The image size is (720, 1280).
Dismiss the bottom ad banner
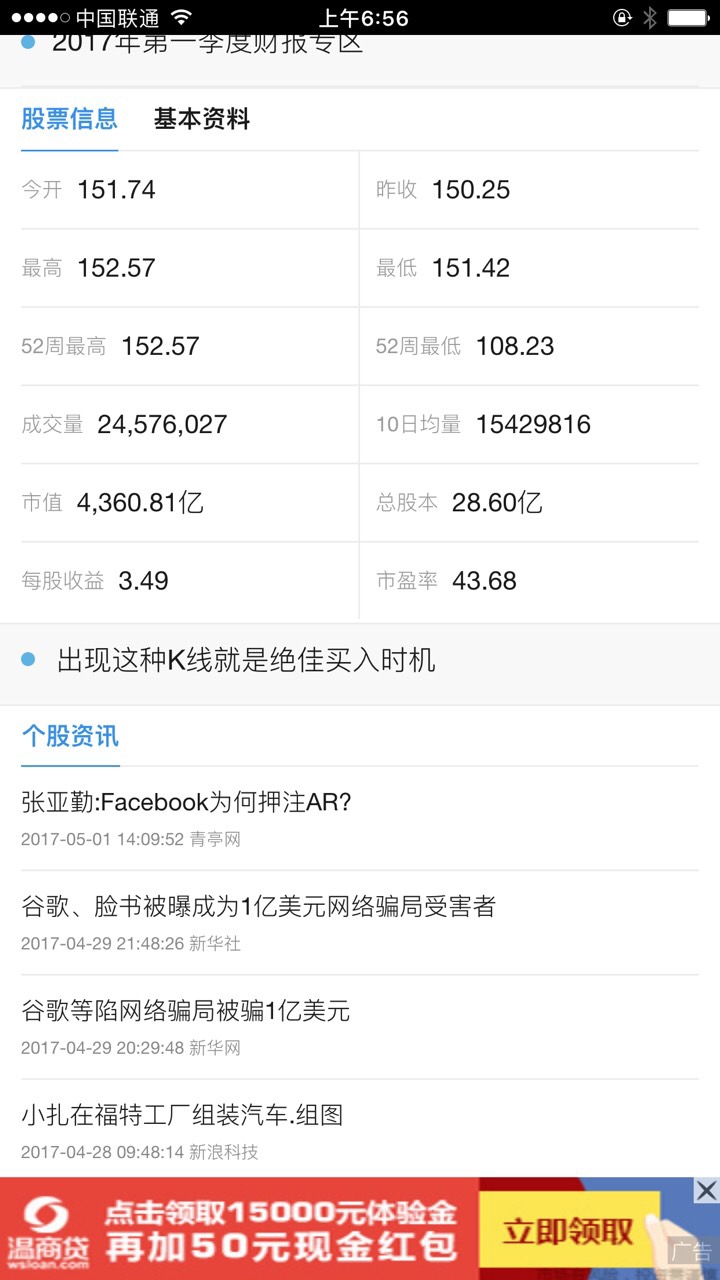tap(706, 1190)
